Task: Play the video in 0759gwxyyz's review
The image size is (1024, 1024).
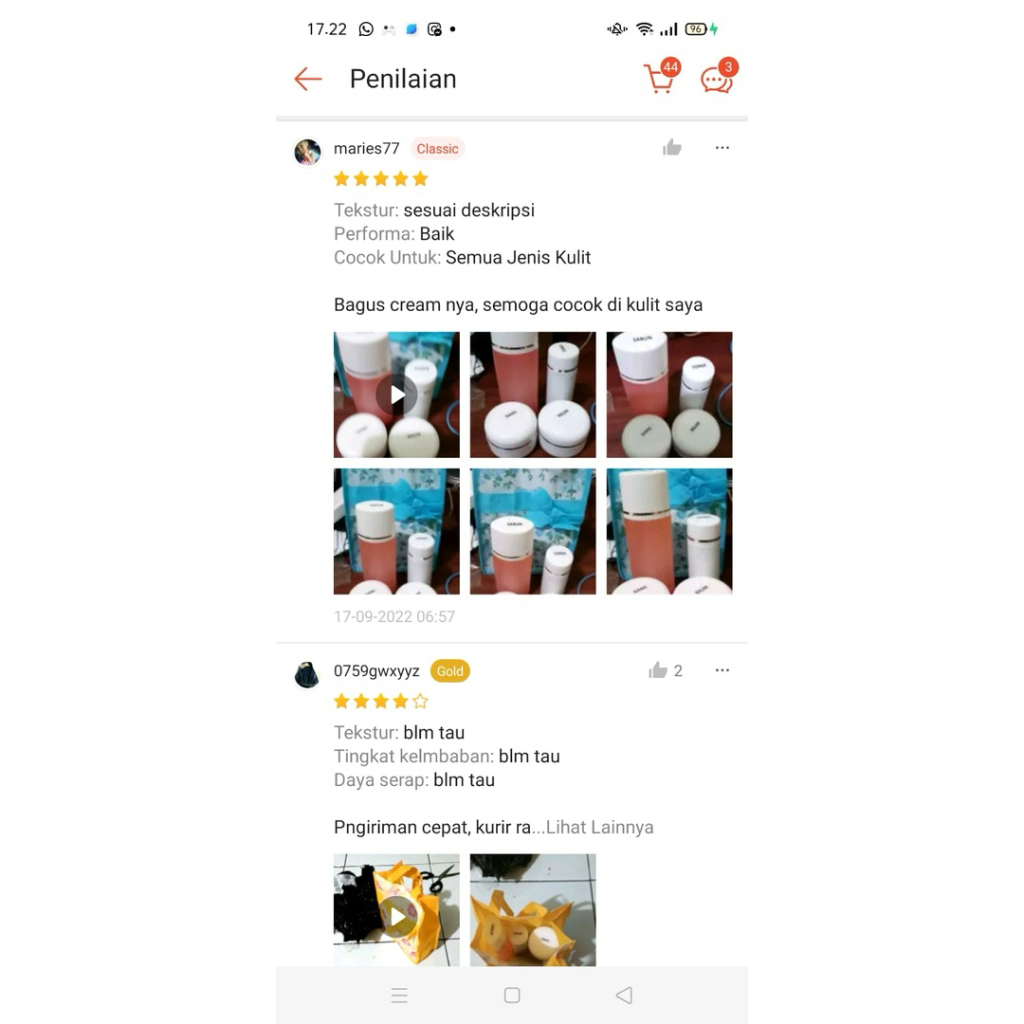Action: click(397, 915)
